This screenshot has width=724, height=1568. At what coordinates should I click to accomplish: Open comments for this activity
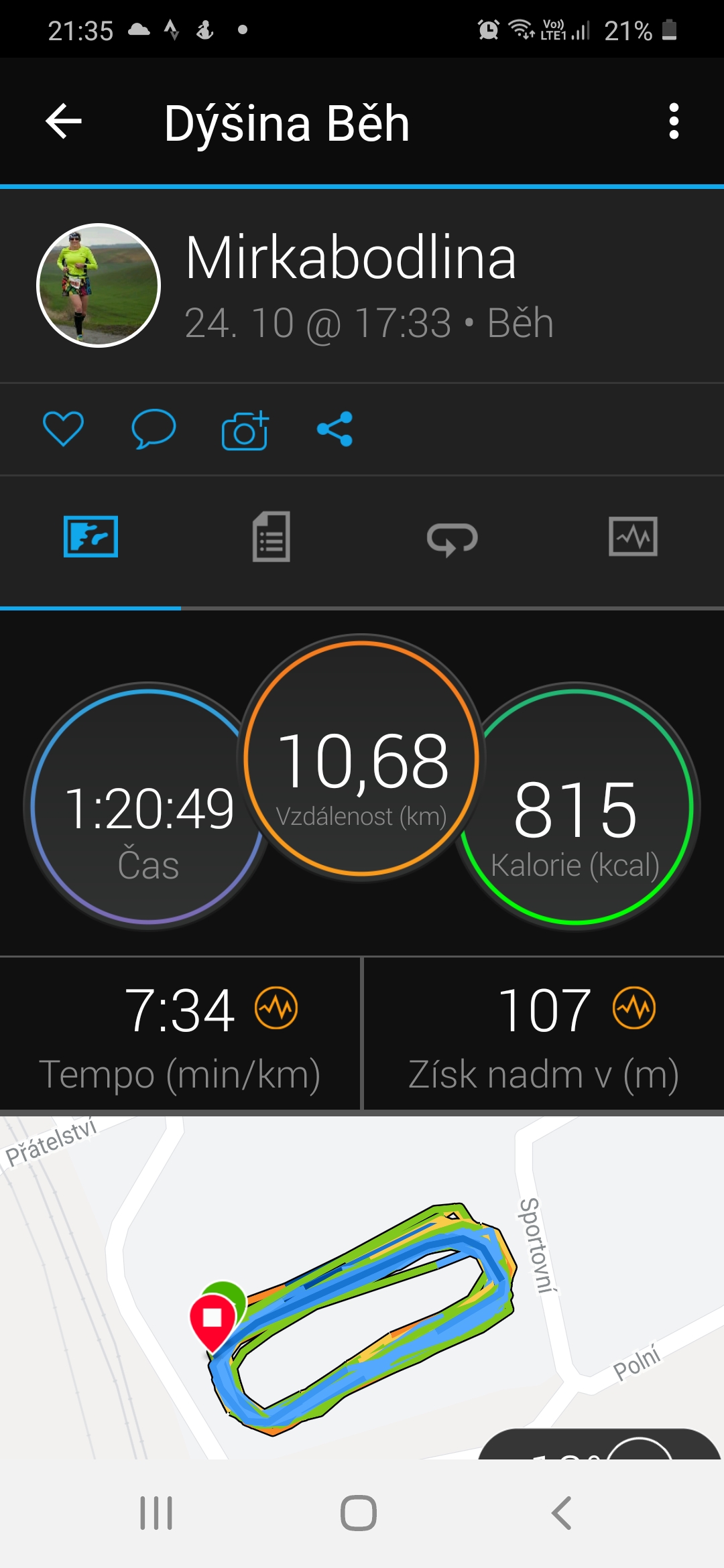coord(154,429)
